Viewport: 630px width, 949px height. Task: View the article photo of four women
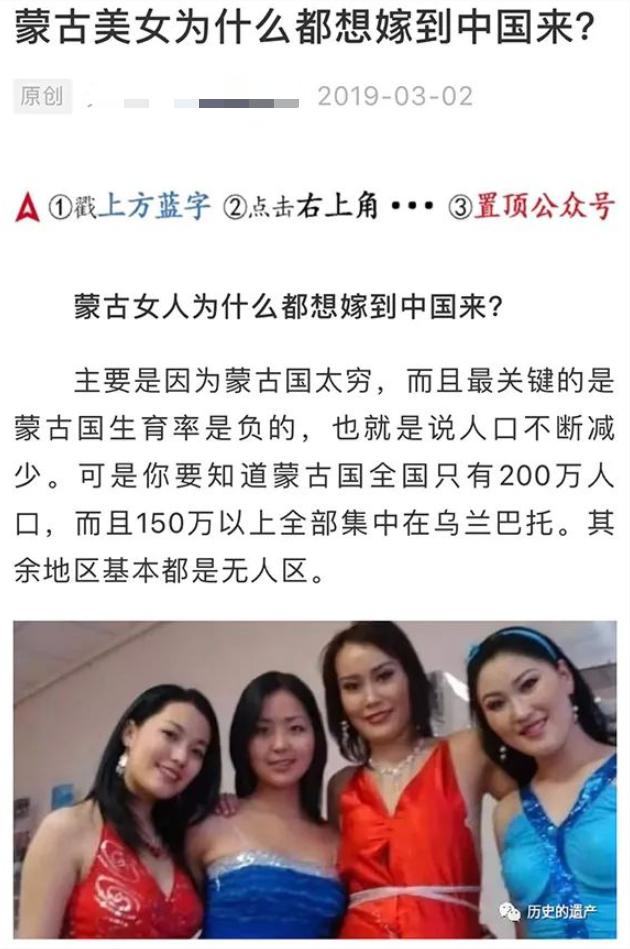314,779
